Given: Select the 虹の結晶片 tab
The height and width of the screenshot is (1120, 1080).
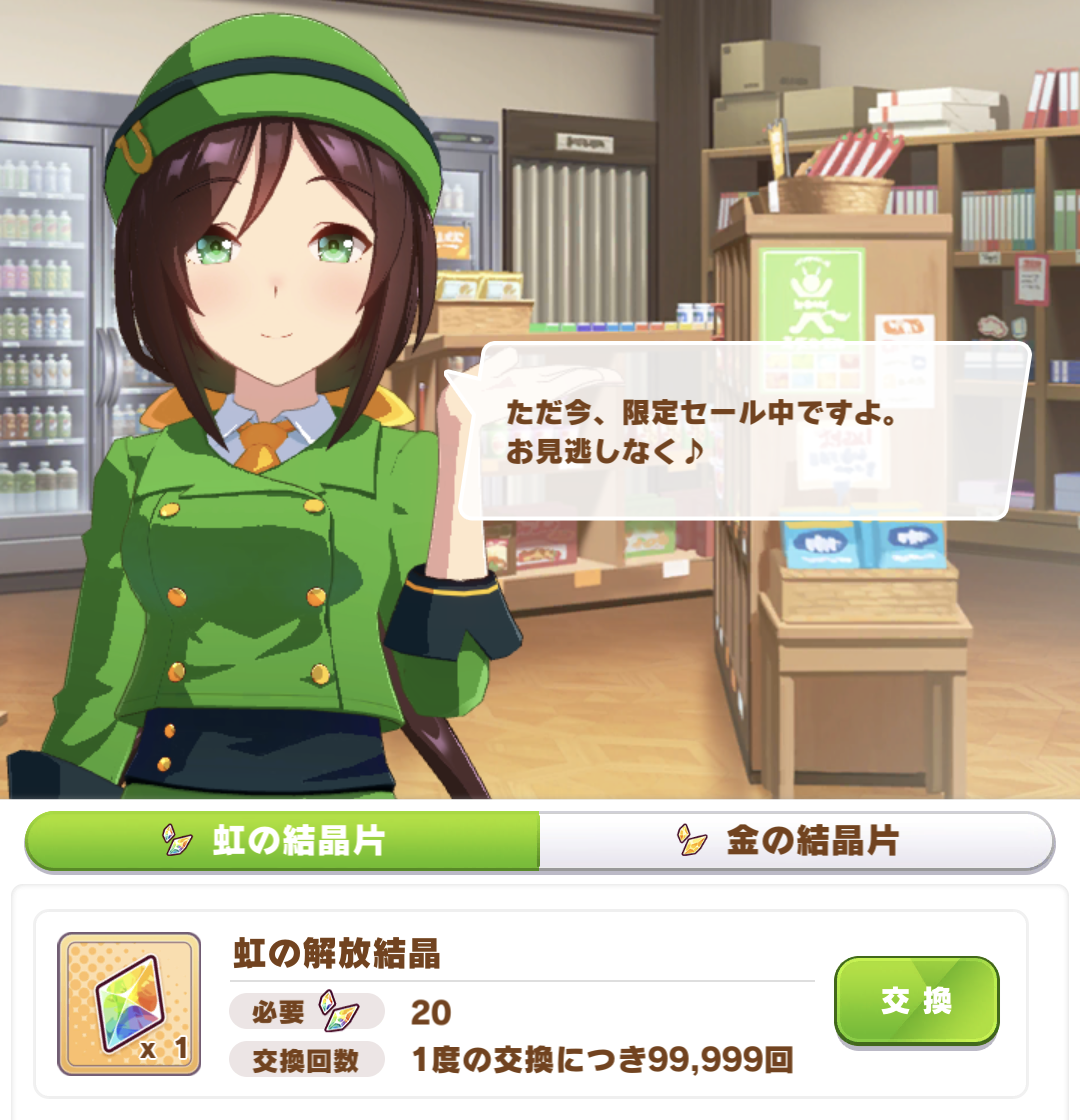Looking at the screenshot, I should (x=282, y=841).
